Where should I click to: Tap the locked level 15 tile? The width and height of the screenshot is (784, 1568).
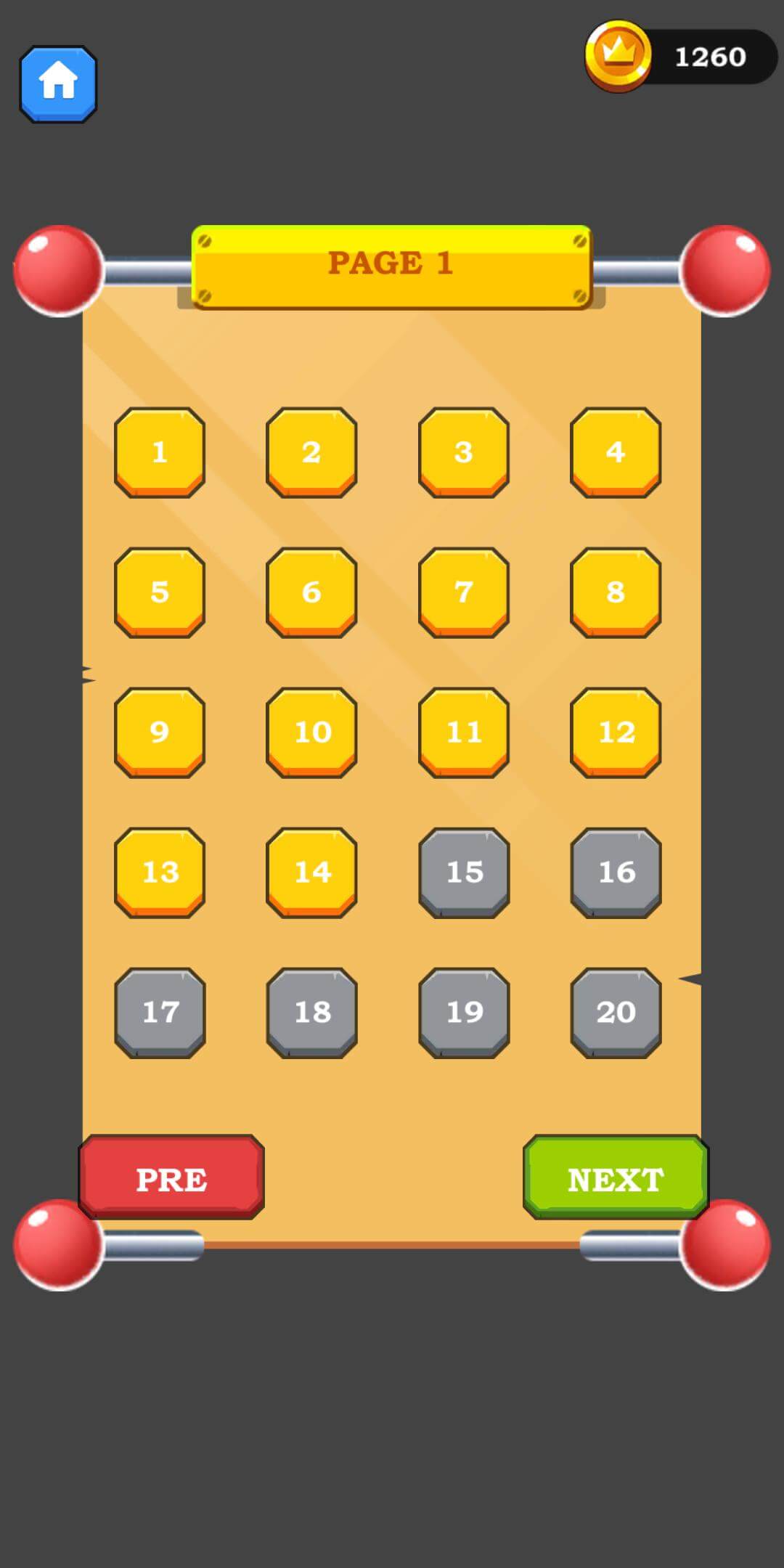click(464, 873)
